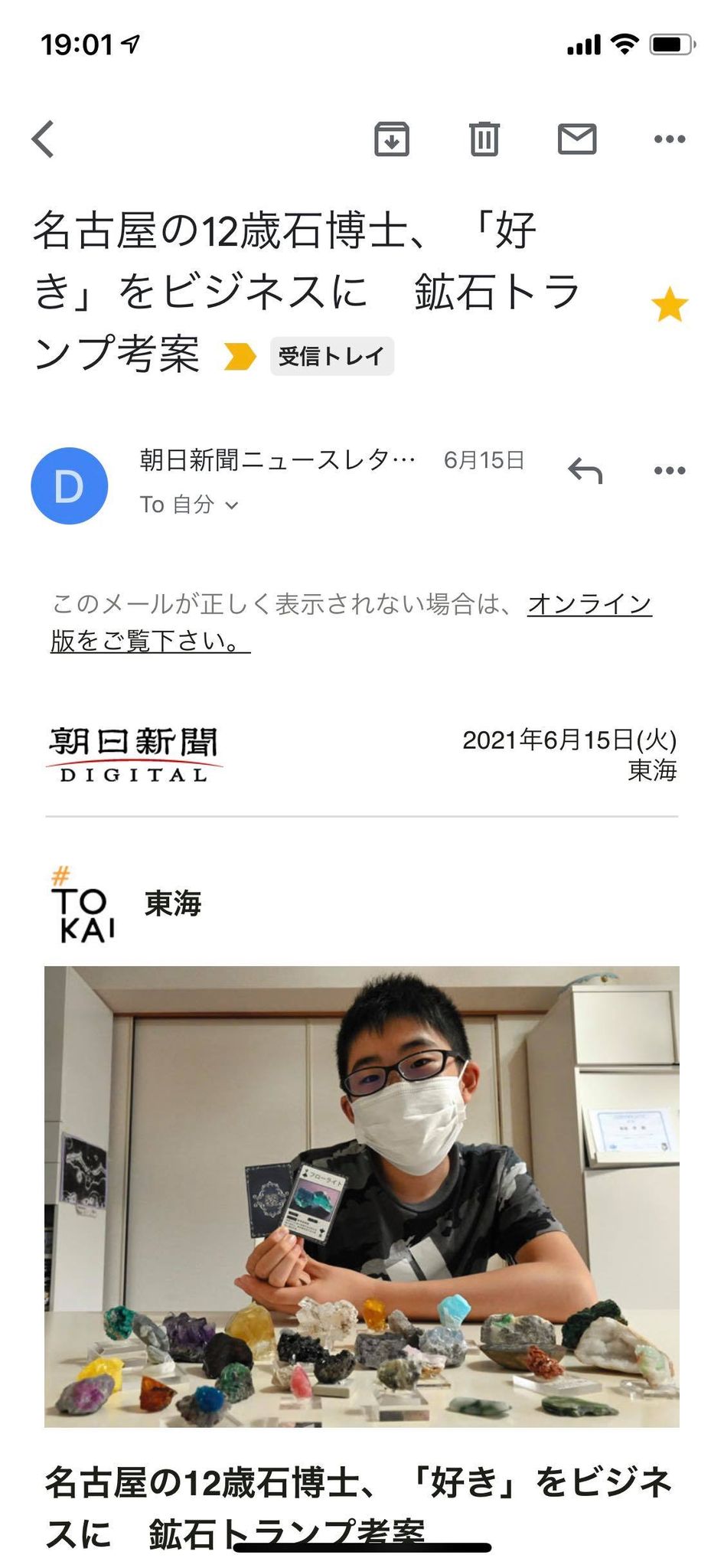Tap the sender avatar D
This screenshot has width=724, height=1568.
(69, 486)
